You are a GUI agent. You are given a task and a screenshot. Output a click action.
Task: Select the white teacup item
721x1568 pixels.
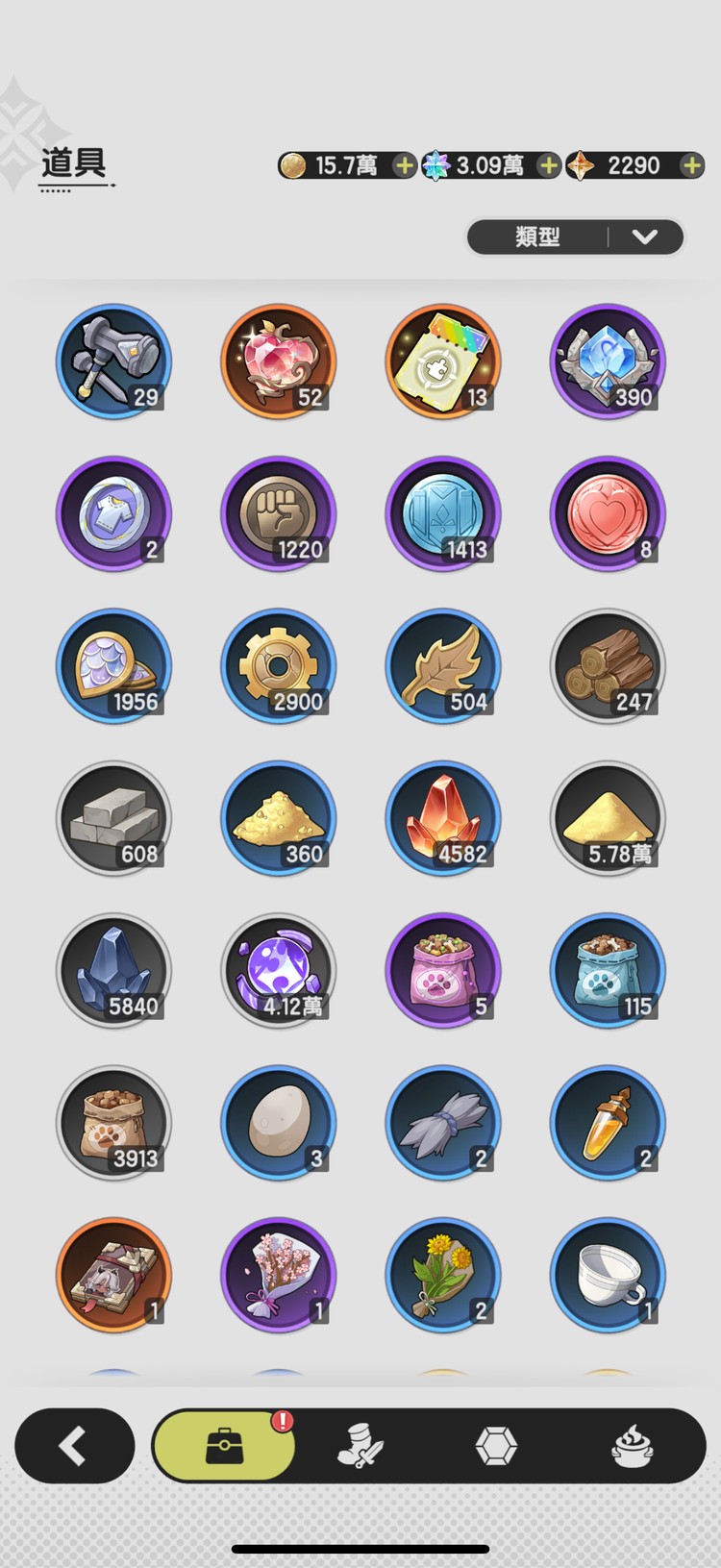pos(608,1275)
